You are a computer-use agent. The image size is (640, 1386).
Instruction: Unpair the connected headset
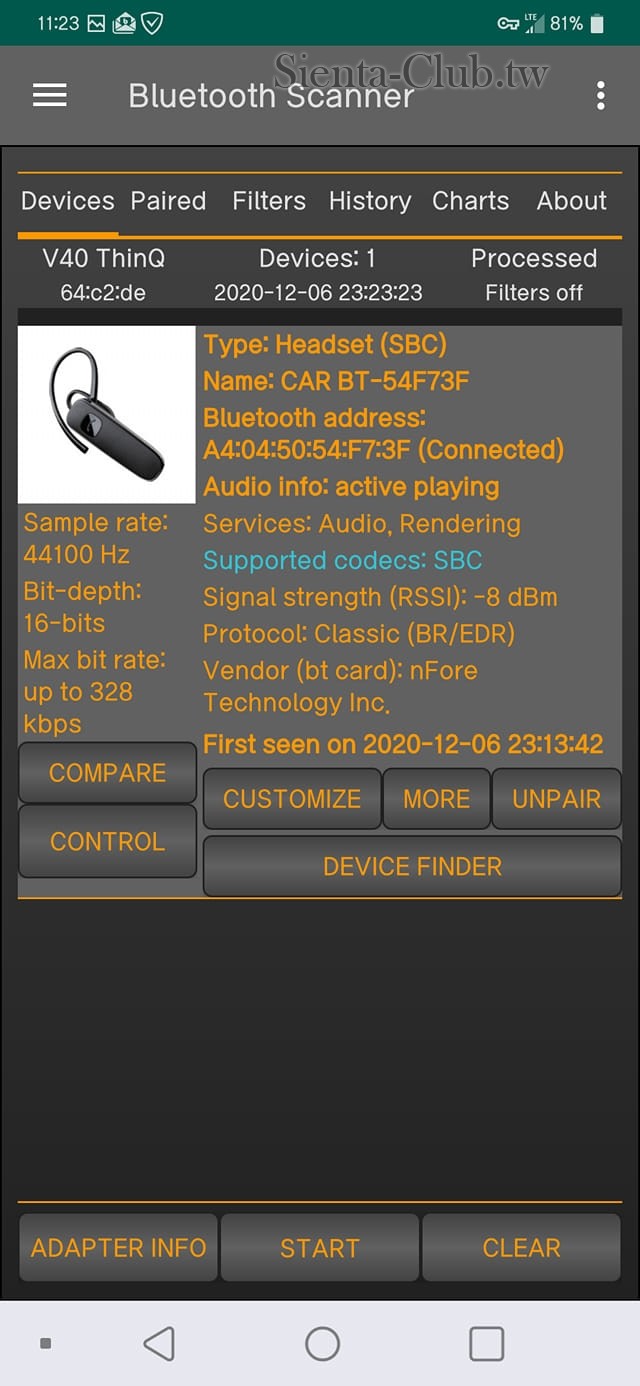(556, 799)
